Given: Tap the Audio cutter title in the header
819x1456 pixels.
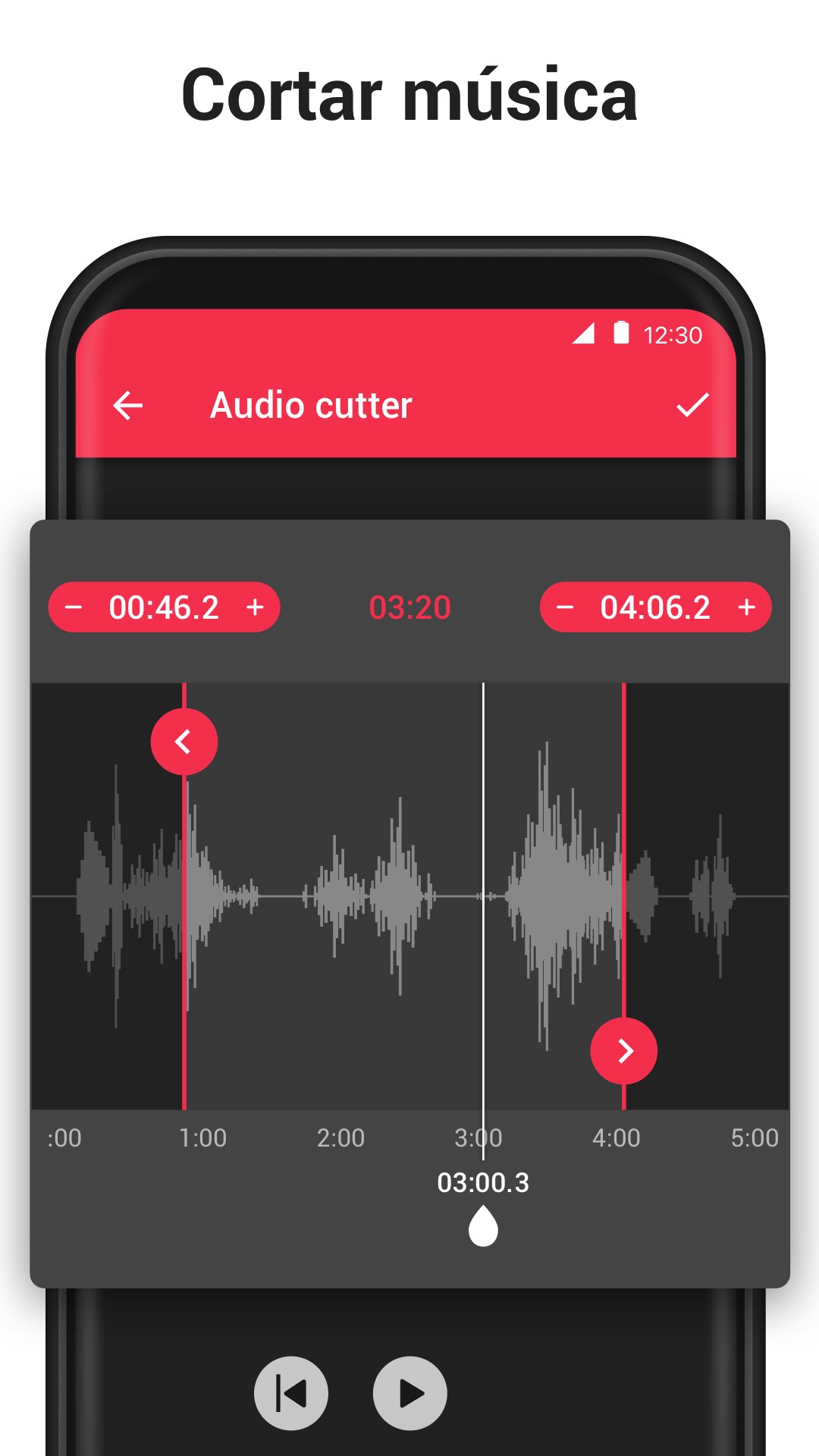Looking at the screenshot, I should point(311,406).
